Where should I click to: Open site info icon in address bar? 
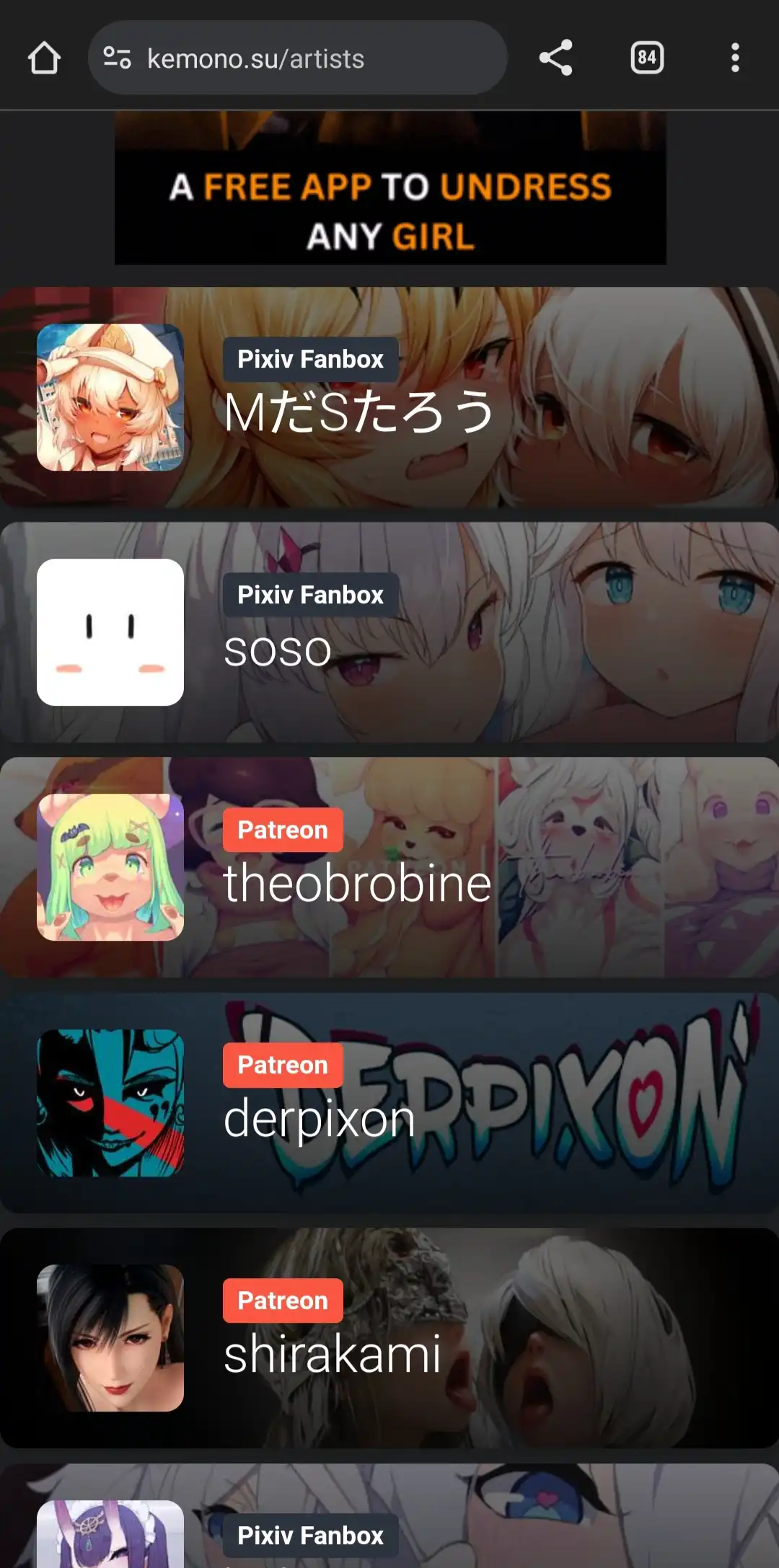pos(117,58)
